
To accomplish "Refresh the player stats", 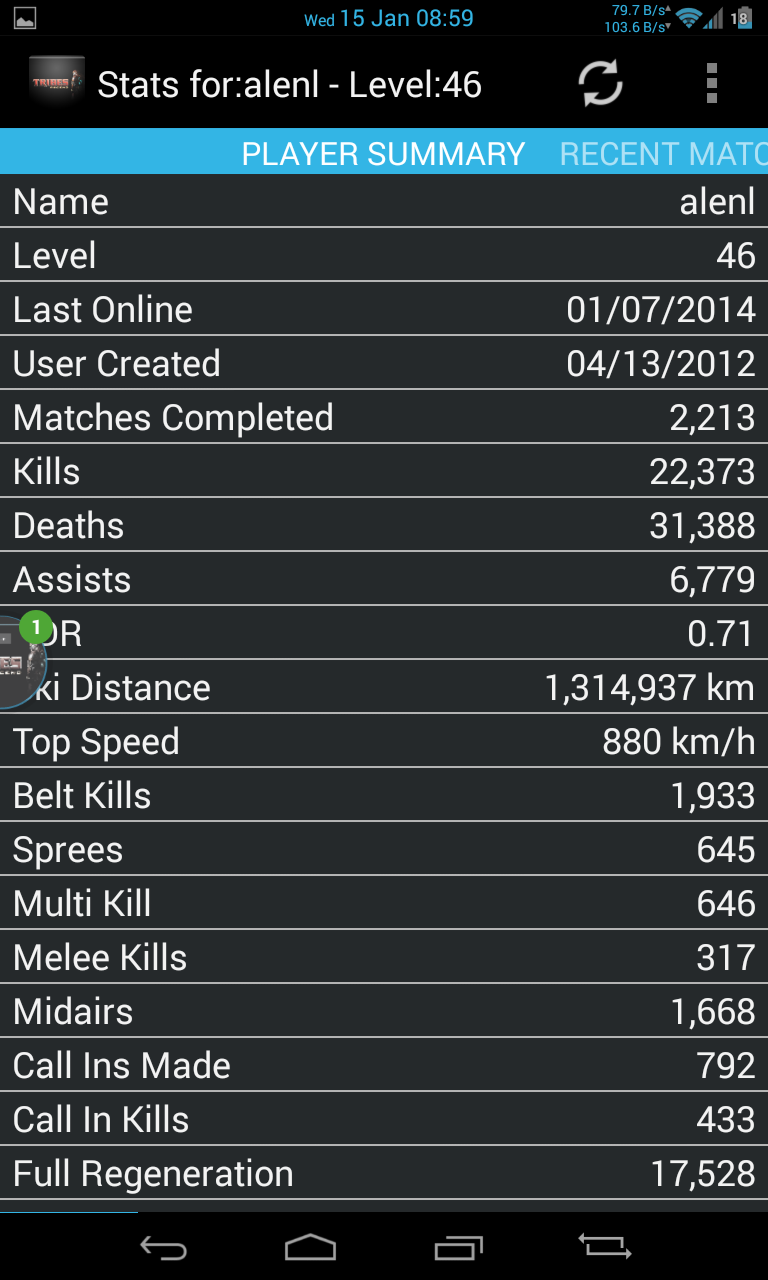I will click(x=601, y=83).
